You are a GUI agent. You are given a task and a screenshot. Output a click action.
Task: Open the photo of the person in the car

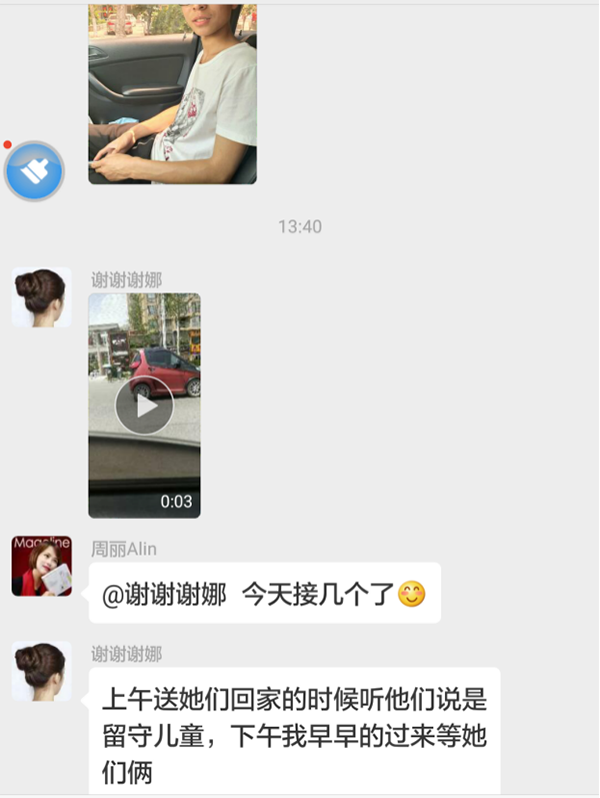[x=172, y=93]
